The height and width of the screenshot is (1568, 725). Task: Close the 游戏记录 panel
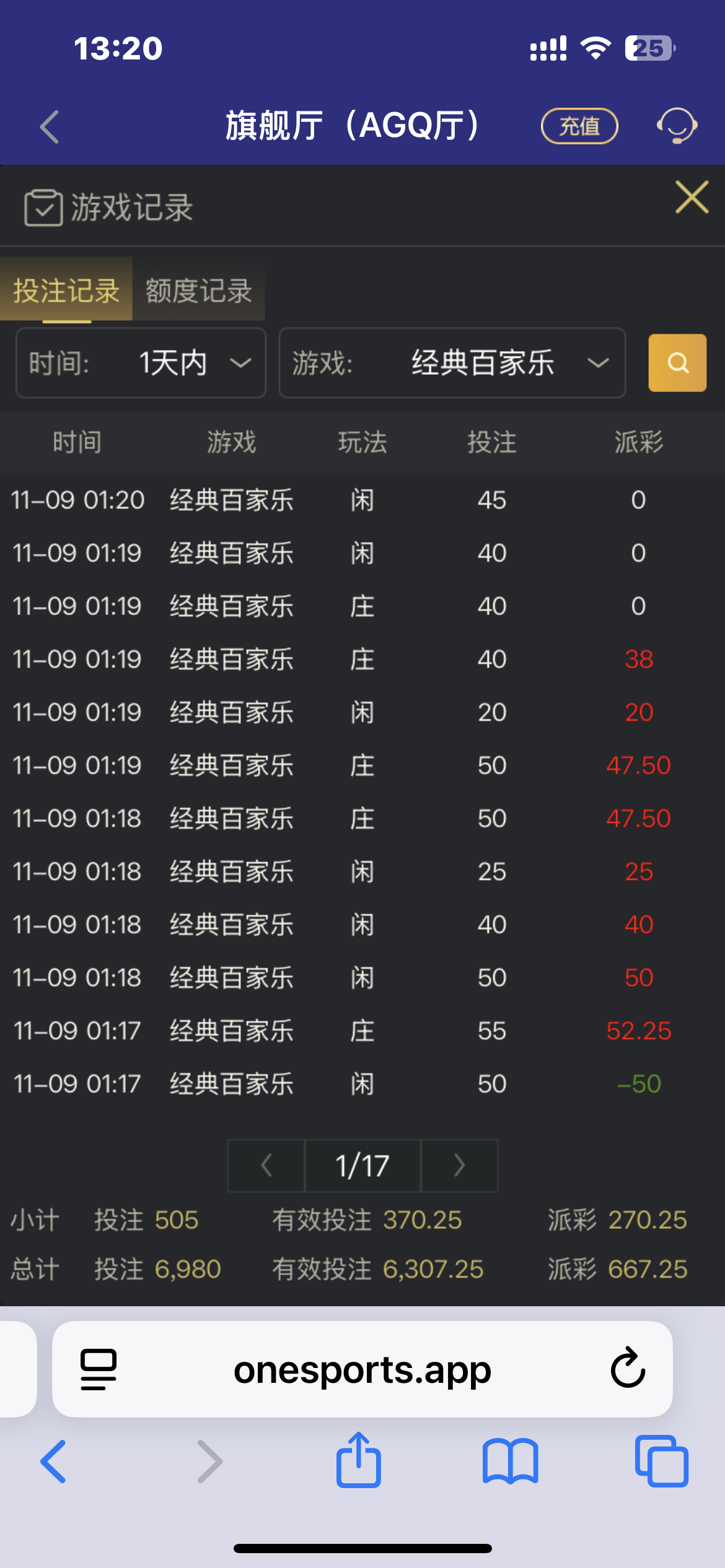[x=692, y=198]
